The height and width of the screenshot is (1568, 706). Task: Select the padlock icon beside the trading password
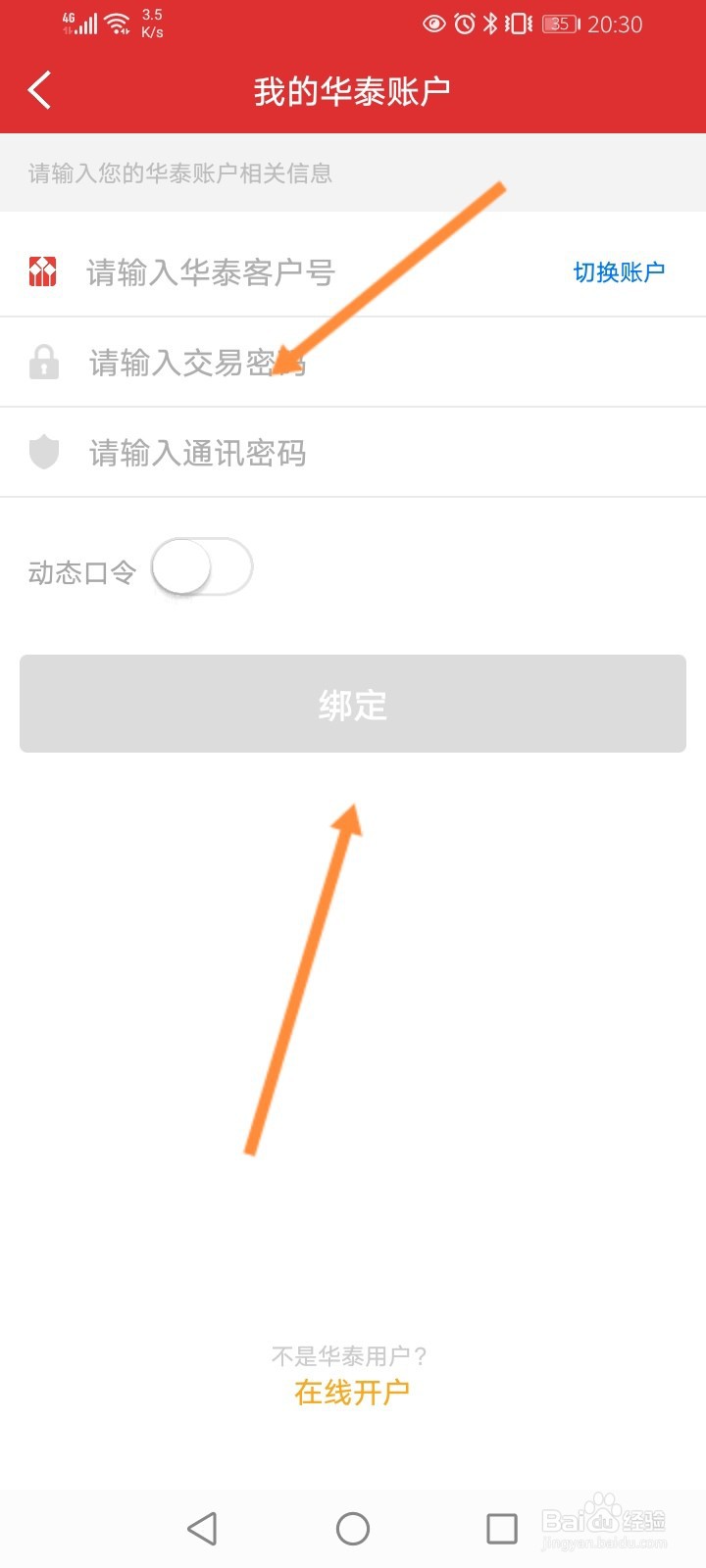[x=44, y=363]
